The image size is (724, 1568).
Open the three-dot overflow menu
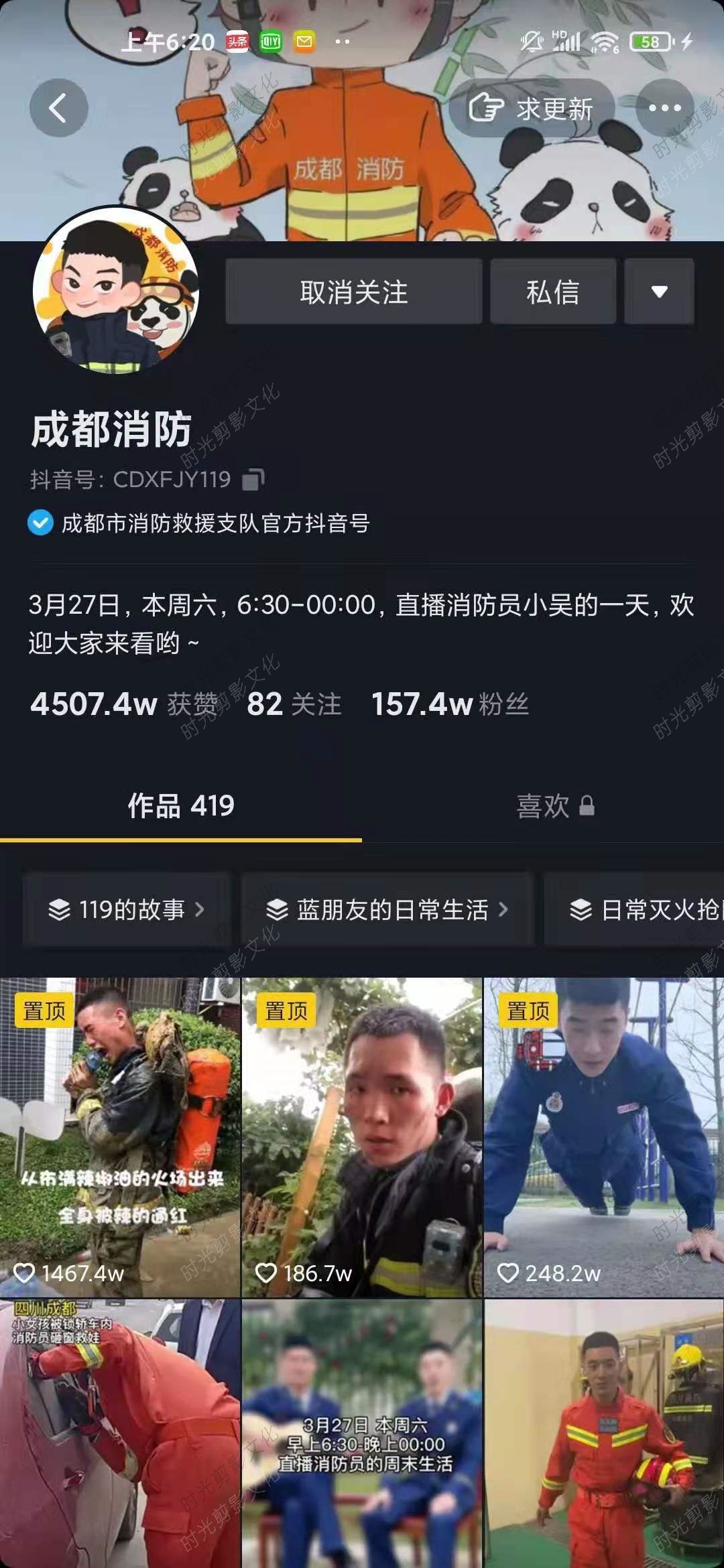click(x=664, y=108)
